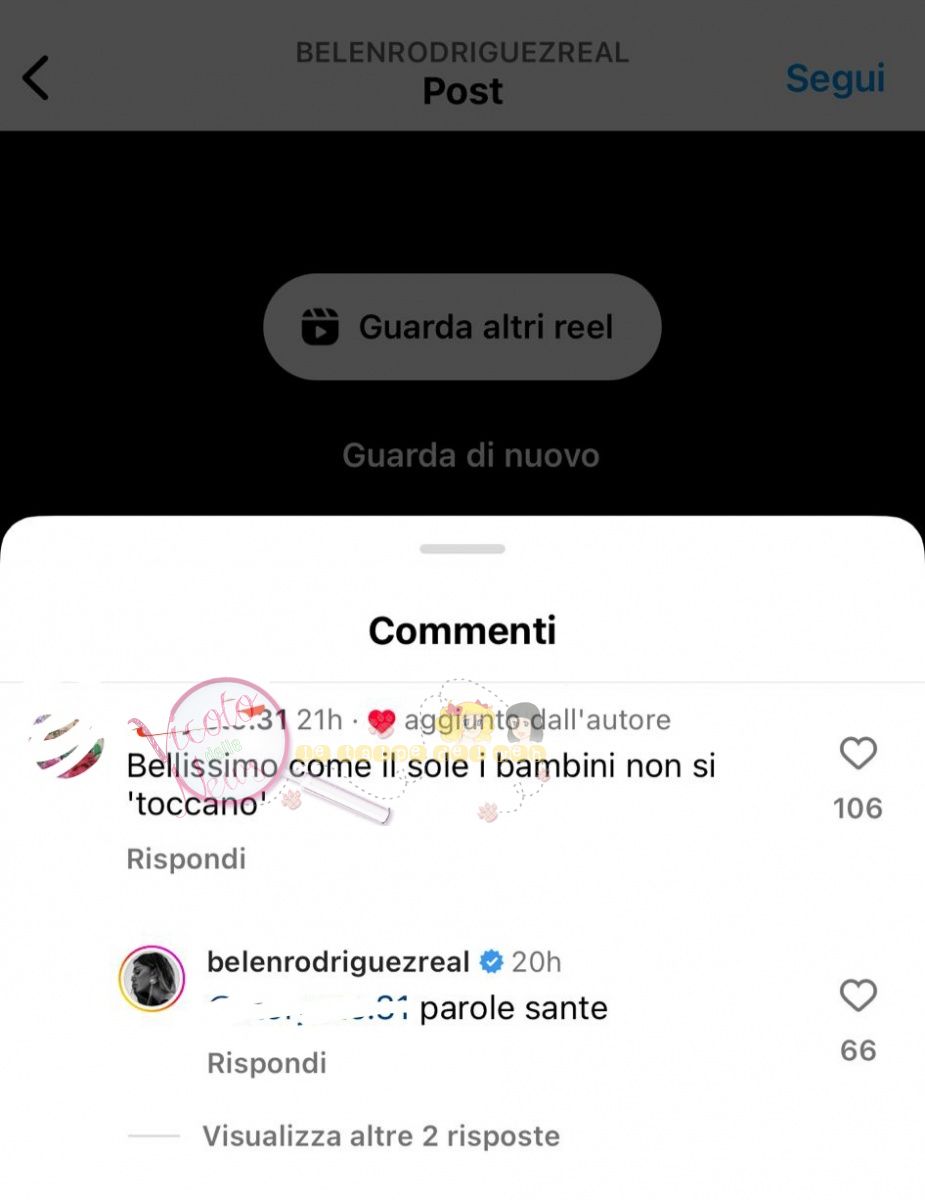Replay the reel with Guarda di nuovo
The height and width of the screenshot is (1200, 925).
(x=470, y=456)
